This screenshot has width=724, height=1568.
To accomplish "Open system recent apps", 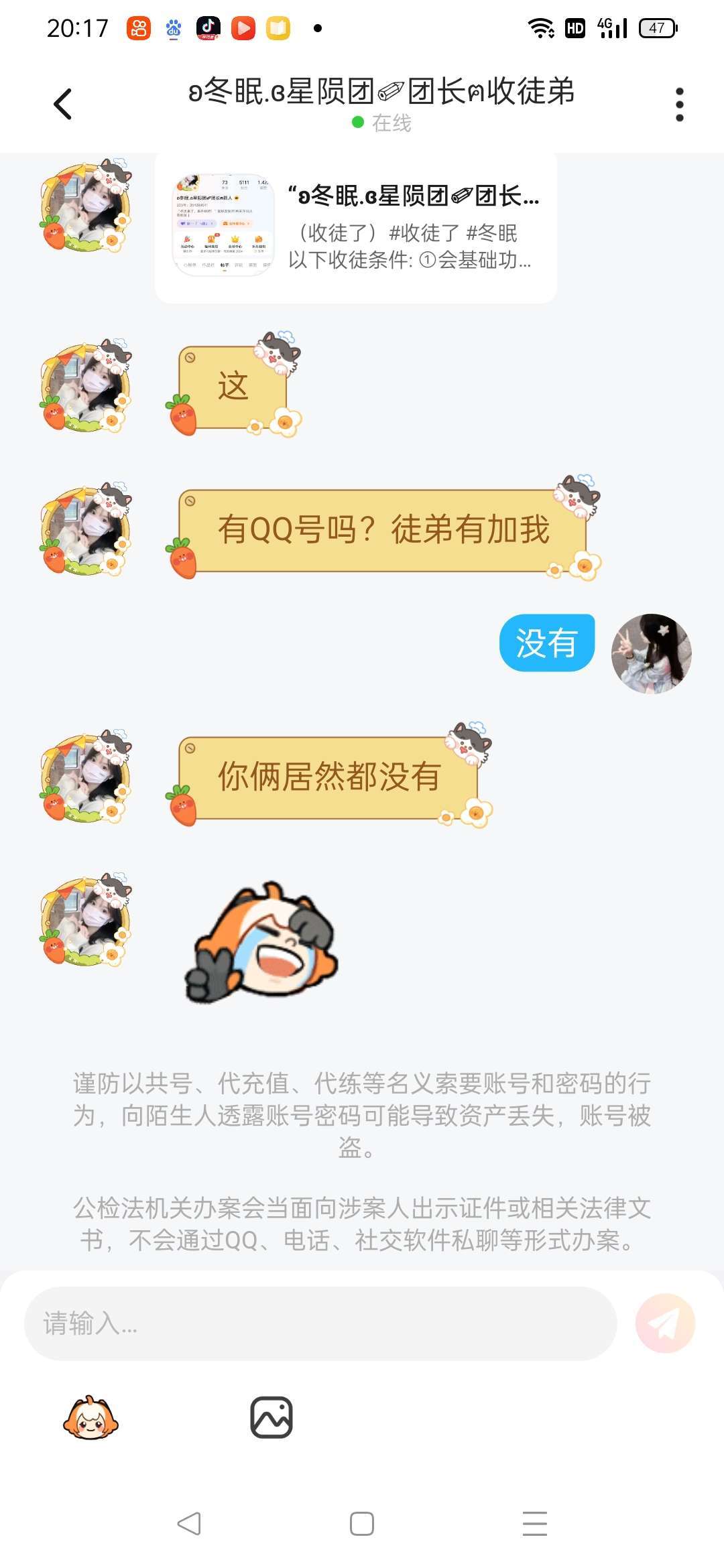I will pos(534,1524).
